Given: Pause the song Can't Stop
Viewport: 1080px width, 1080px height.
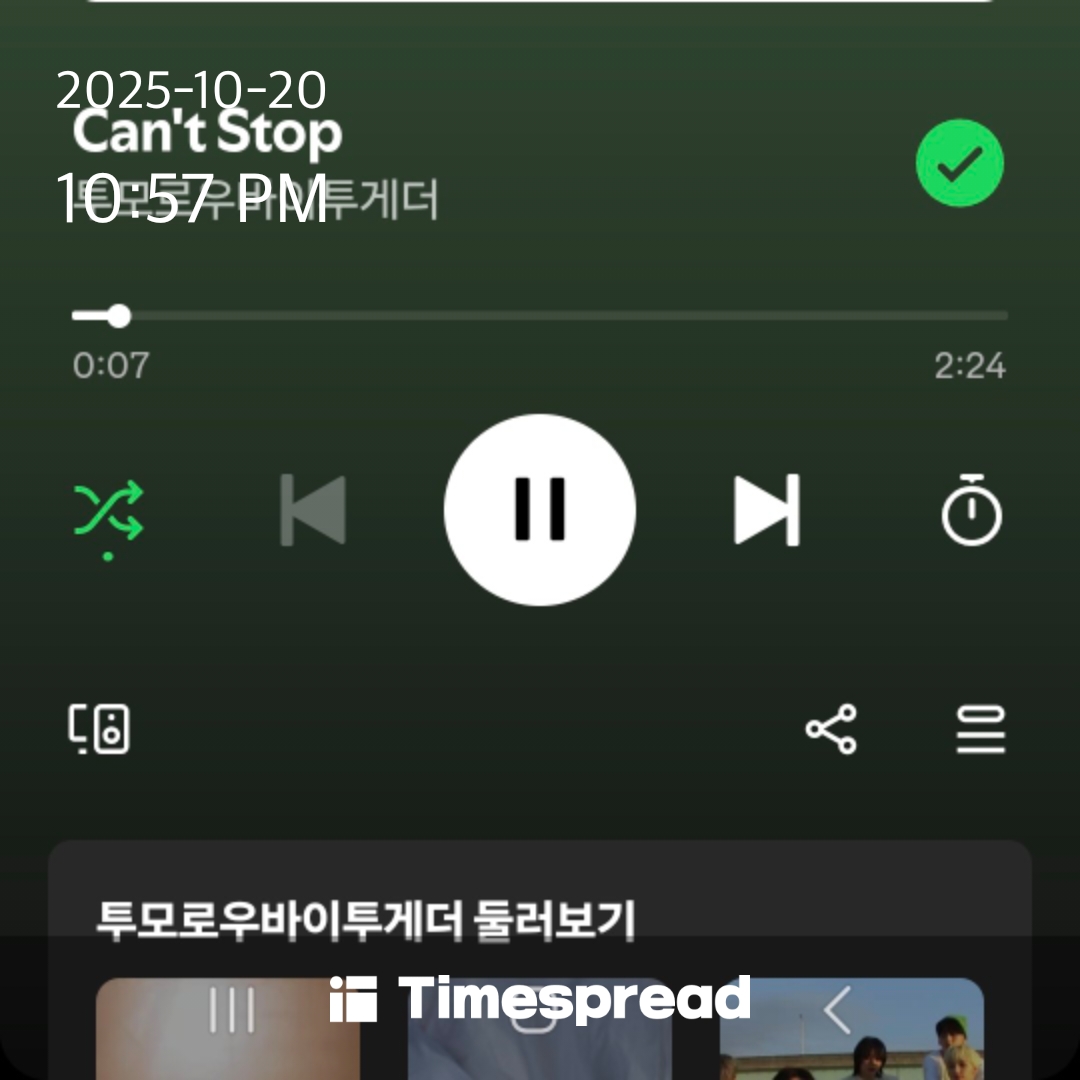Looking at the screenshot, I should point(540,510).
